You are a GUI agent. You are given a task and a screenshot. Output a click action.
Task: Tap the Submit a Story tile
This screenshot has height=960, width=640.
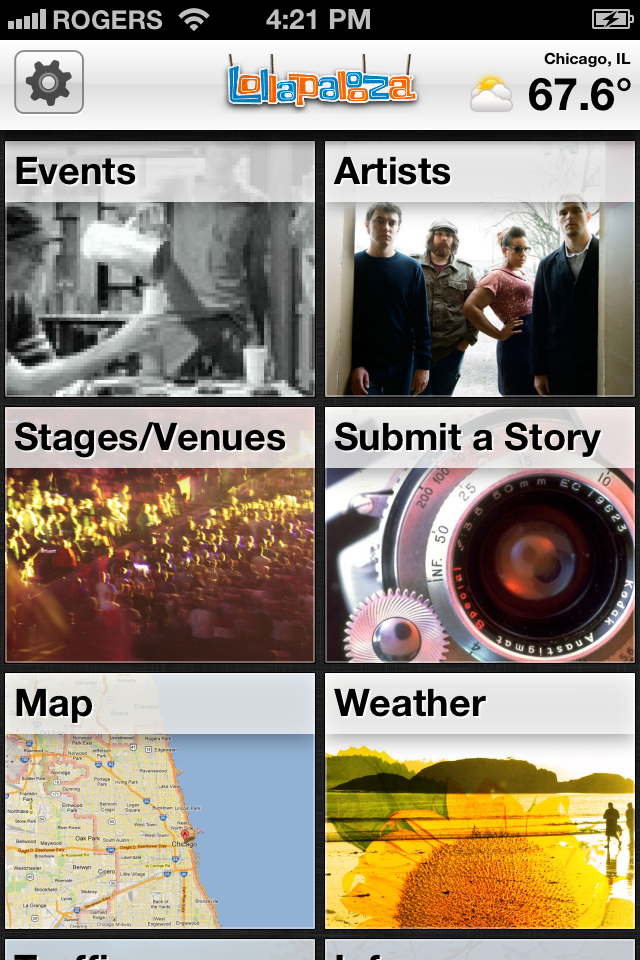(x=480, y=534)
